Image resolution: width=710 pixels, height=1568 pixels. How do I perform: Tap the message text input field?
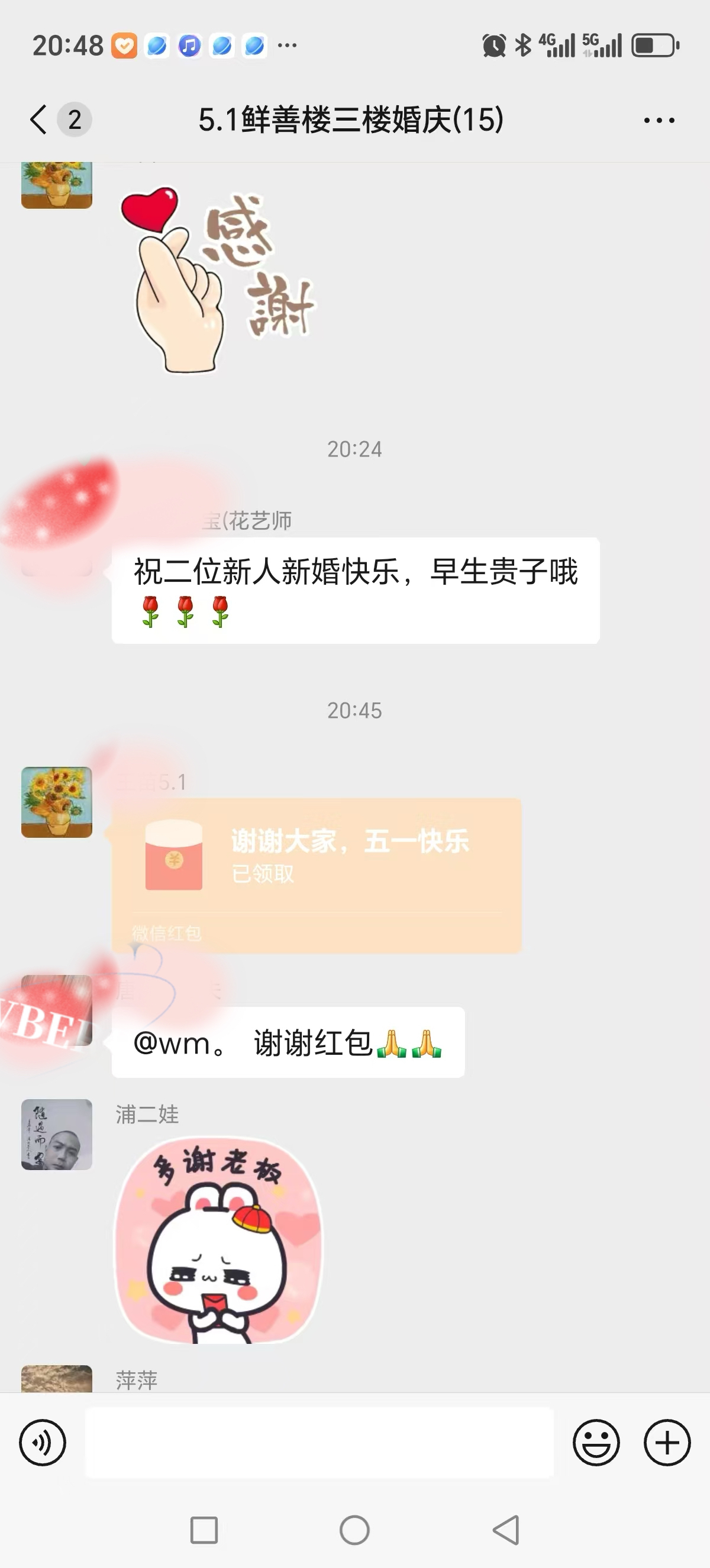click(x=319, y=1442)
